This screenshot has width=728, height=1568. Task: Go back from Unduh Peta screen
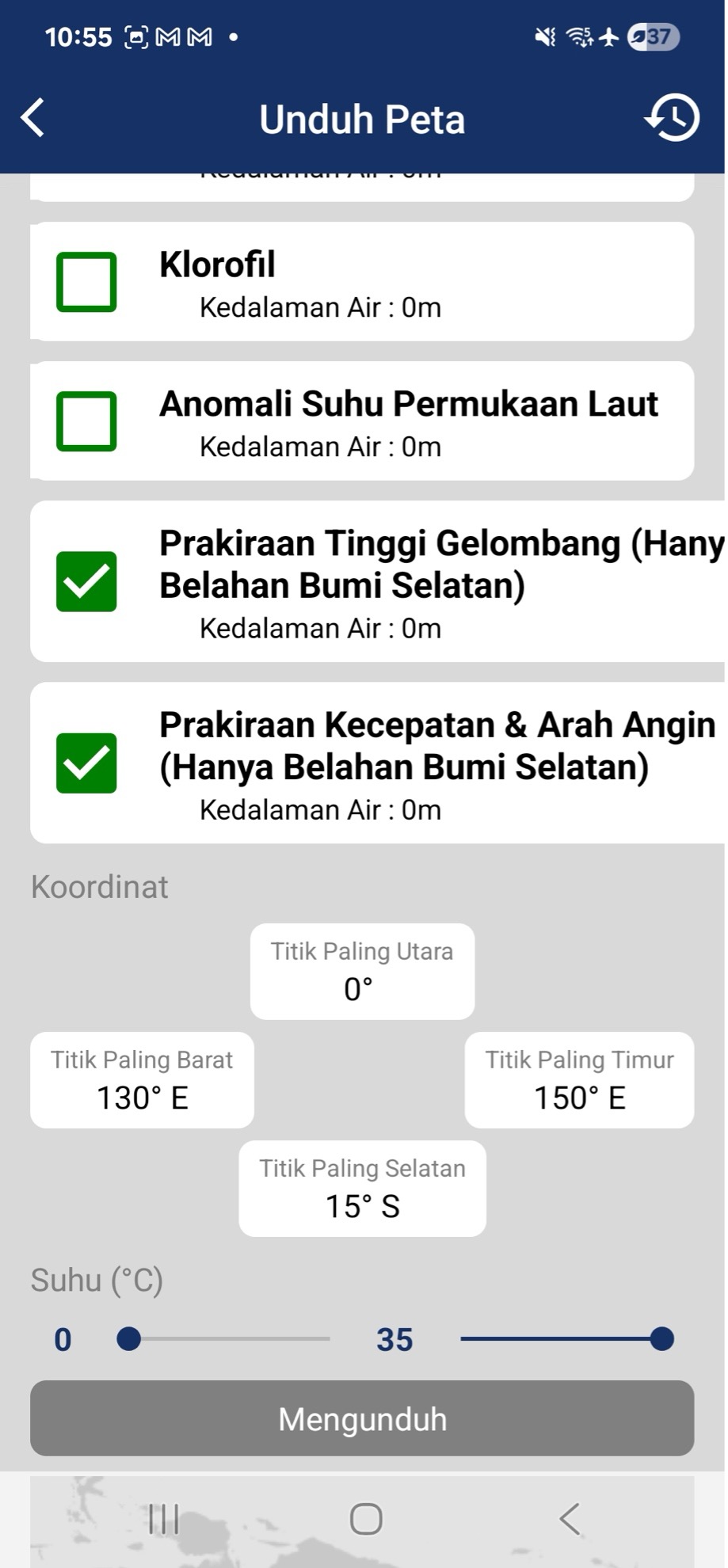pyautogui.click(x=33, y=119)
